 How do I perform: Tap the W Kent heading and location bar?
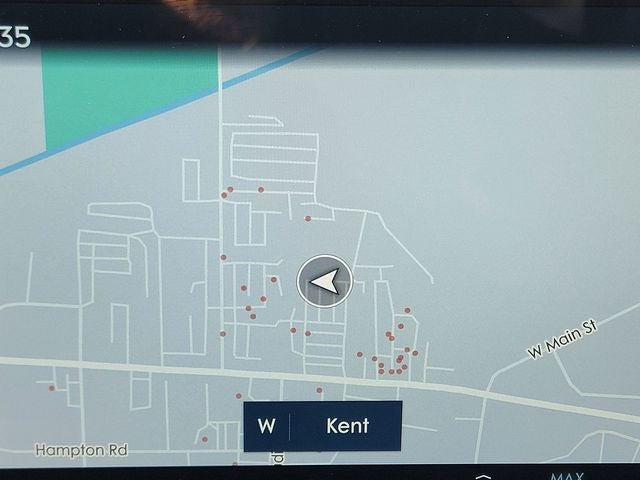click(x=322, y=426)
